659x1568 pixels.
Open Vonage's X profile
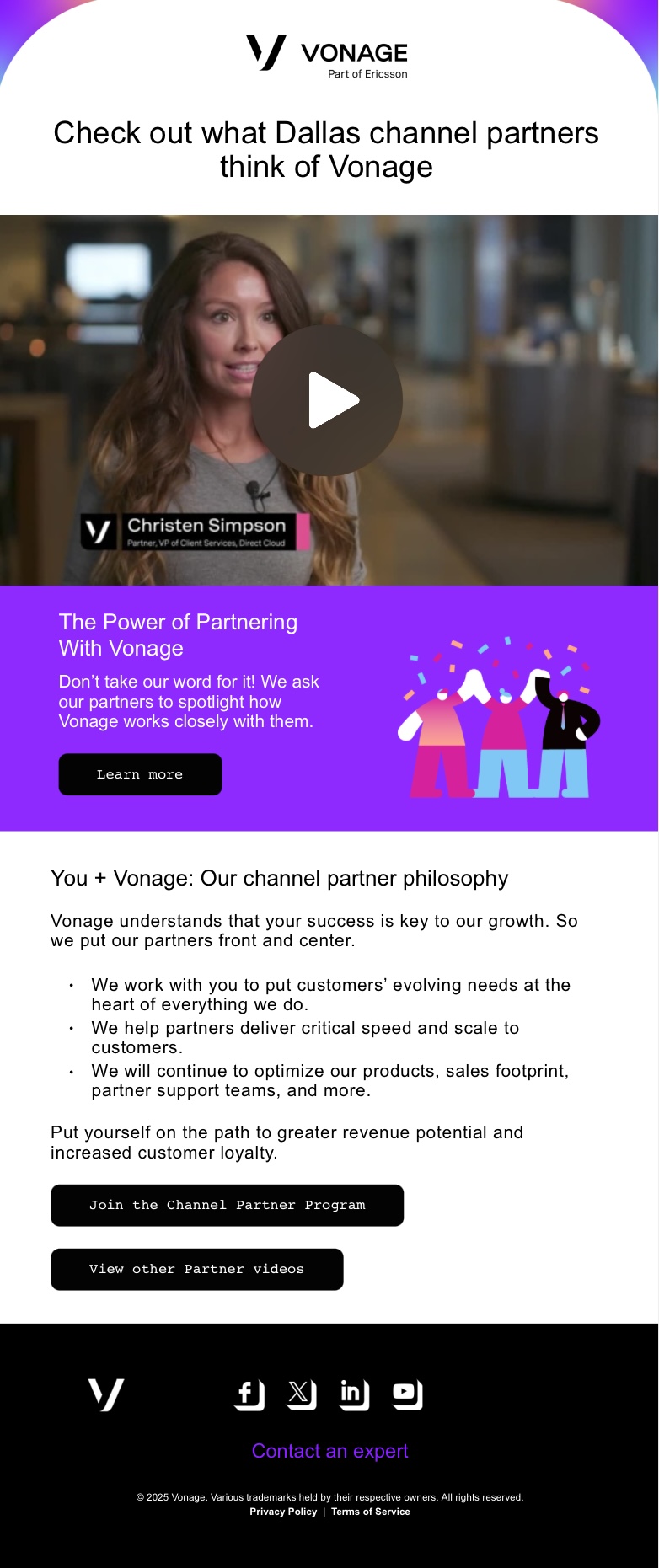(x=301, y=1394)
